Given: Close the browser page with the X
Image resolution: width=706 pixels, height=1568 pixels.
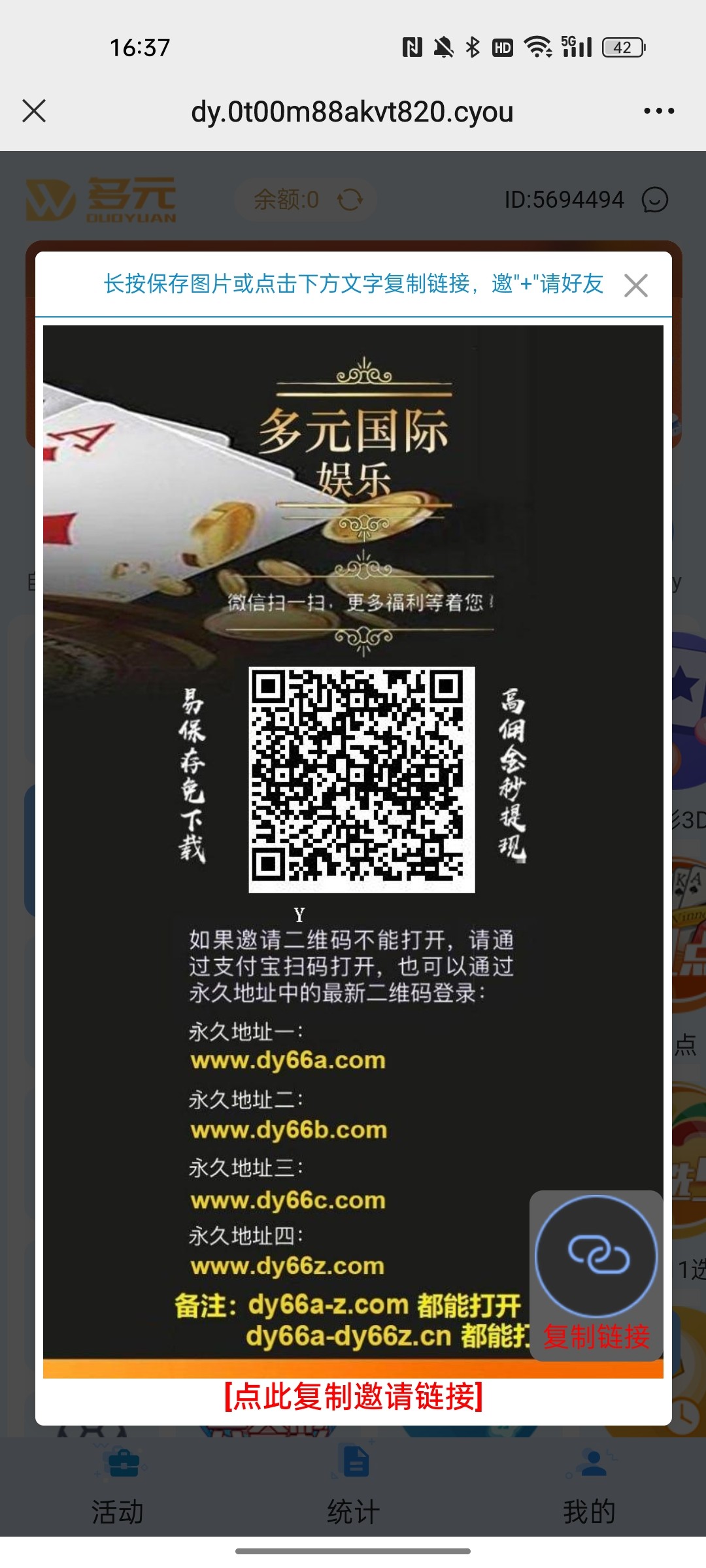Looking at the screenshot, I should tap(34, 111).
